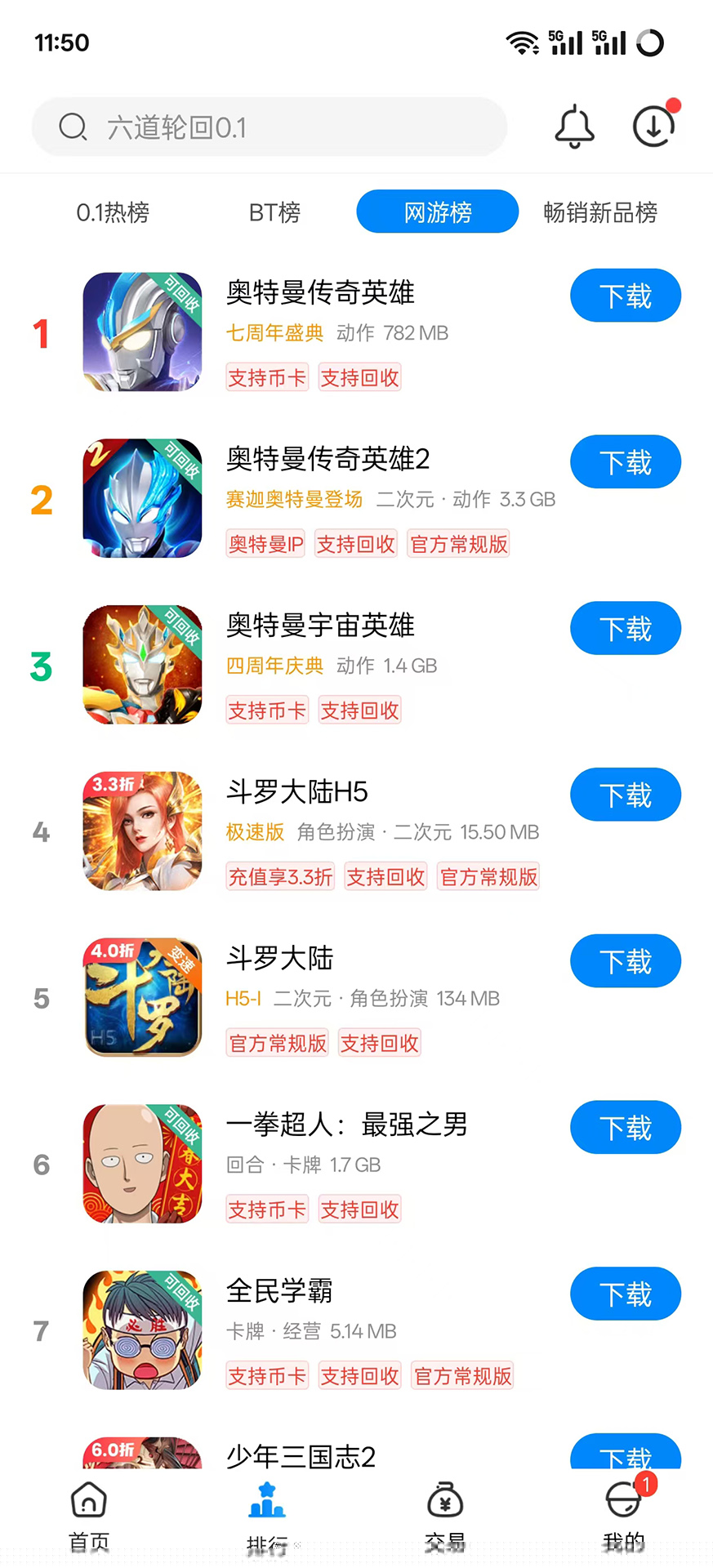
Task: Open the 斗罗大陆 H5-I game details
Action: 279,958
